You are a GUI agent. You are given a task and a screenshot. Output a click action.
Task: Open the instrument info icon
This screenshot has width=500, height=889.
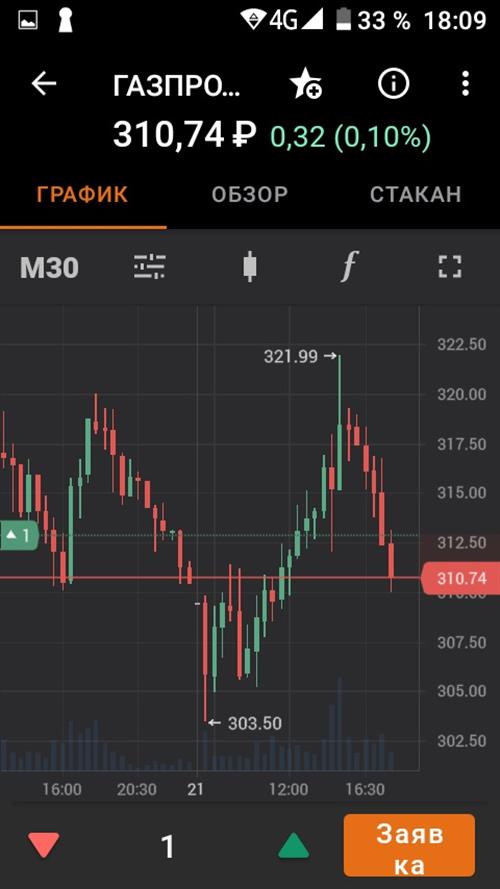(x=393, y=84)
